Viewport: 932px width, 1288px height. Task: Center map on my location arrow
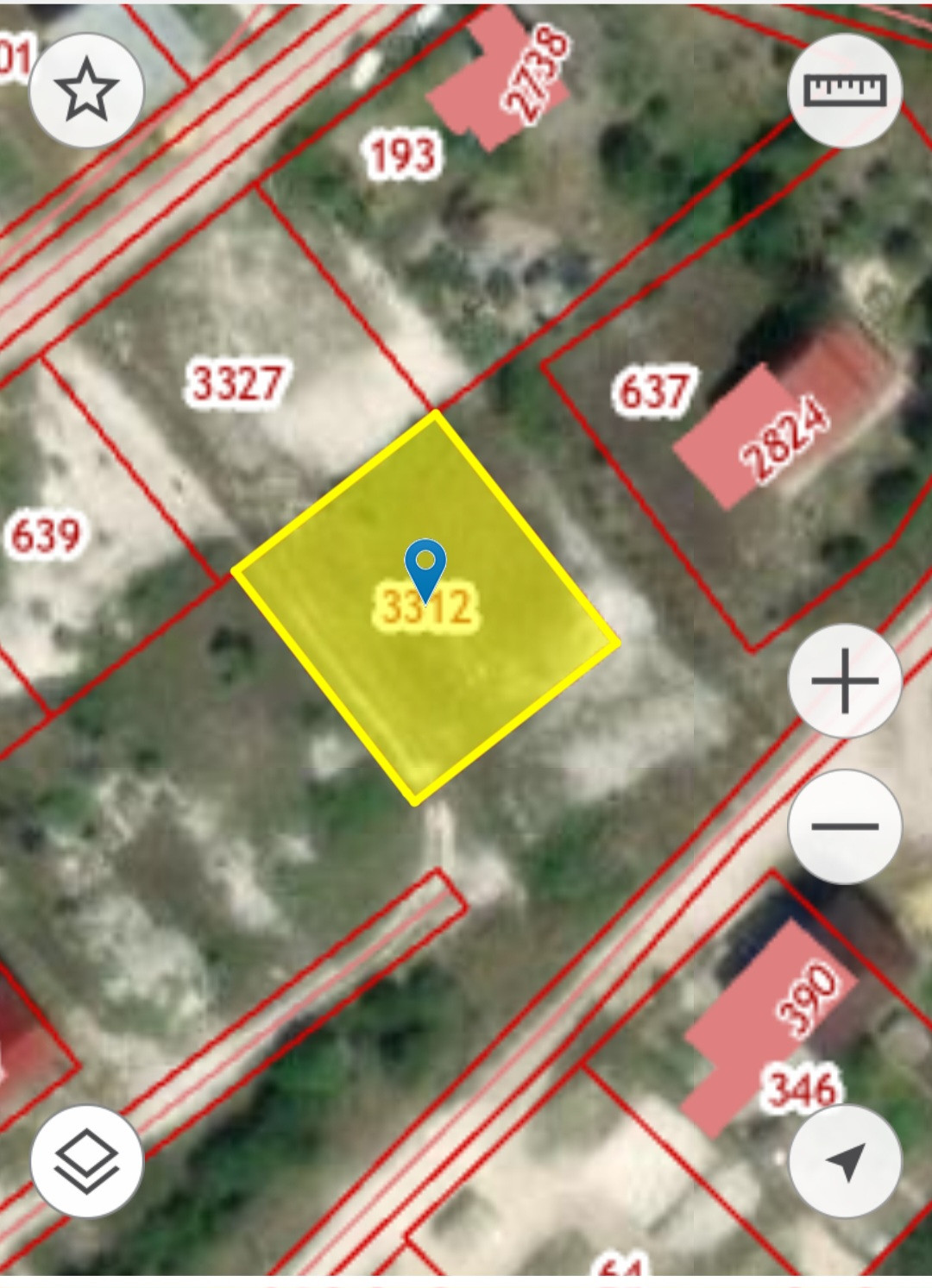pyautogui.click(x=845, y=1161)
